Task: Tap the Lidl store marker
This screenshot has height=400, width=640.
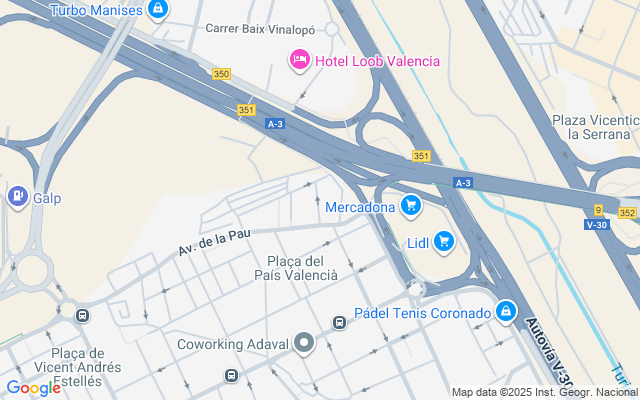Action: (444, 241)
